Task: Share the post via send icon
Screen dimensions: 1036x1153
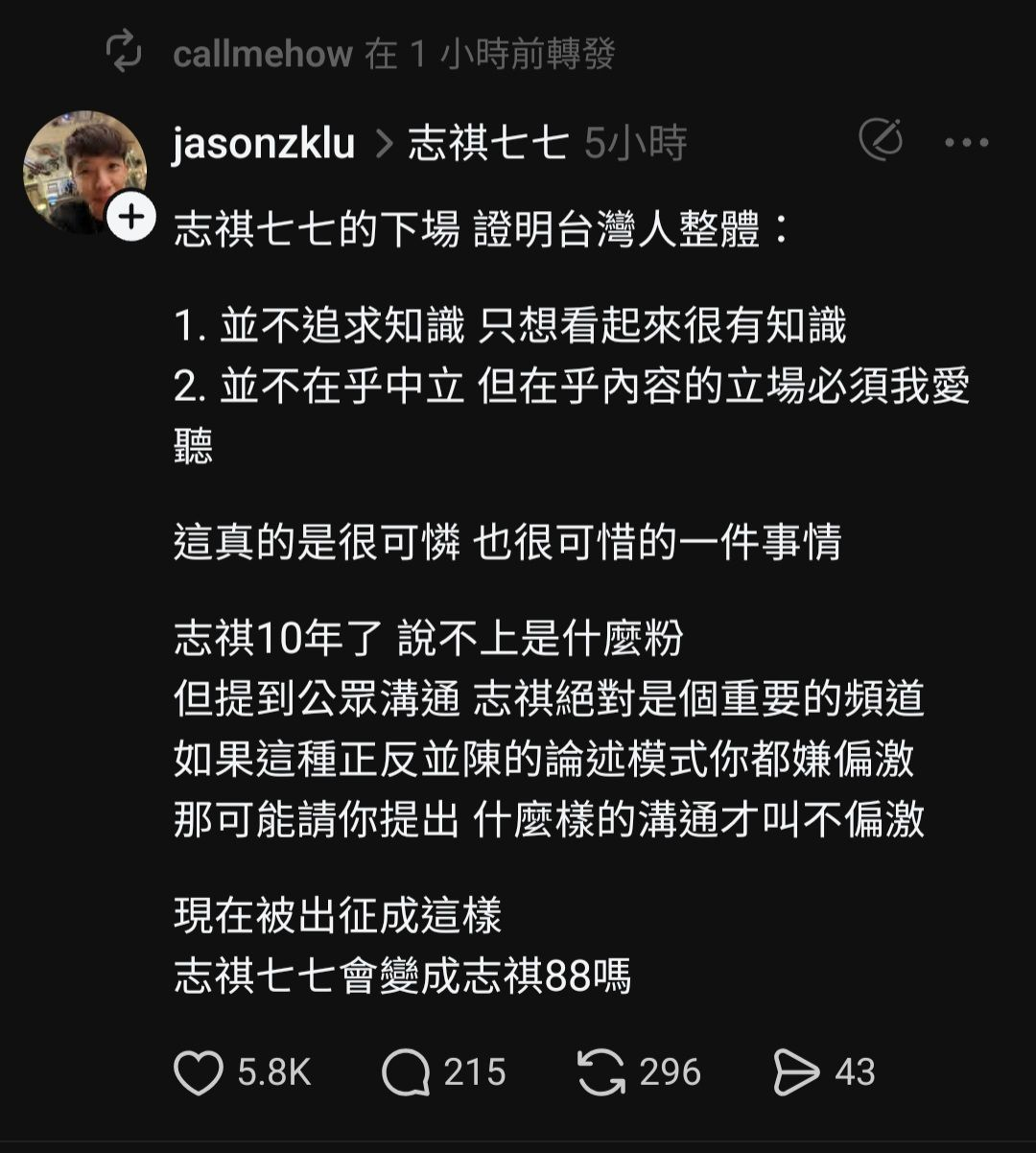Action: [x=796, y=1072]
